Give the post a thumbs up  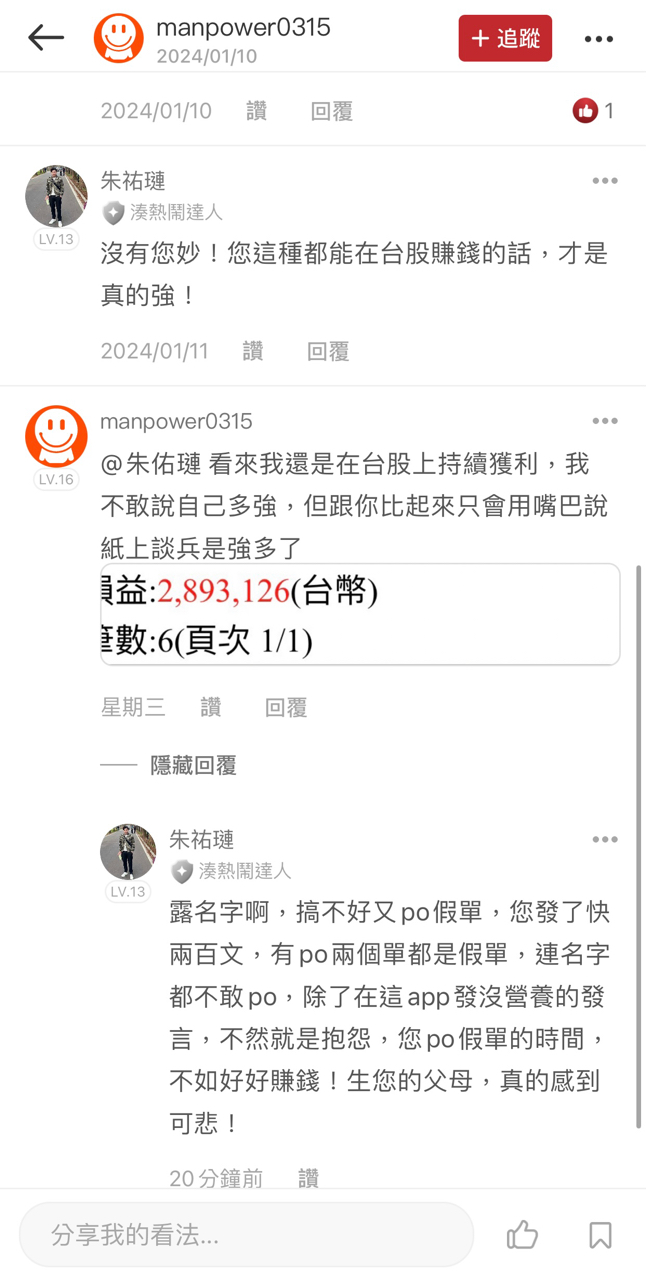pos(522,1235)
